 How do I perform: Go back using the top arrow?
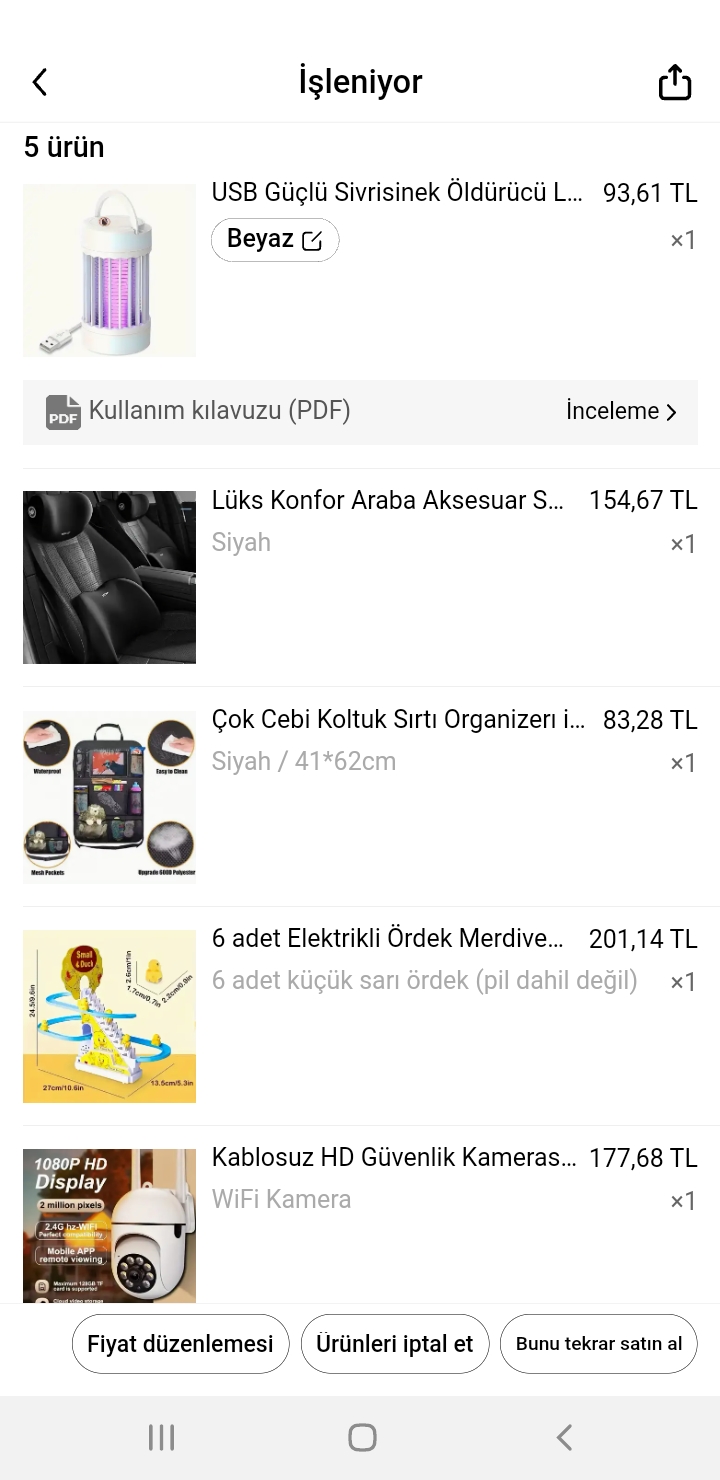pos(40,82)
